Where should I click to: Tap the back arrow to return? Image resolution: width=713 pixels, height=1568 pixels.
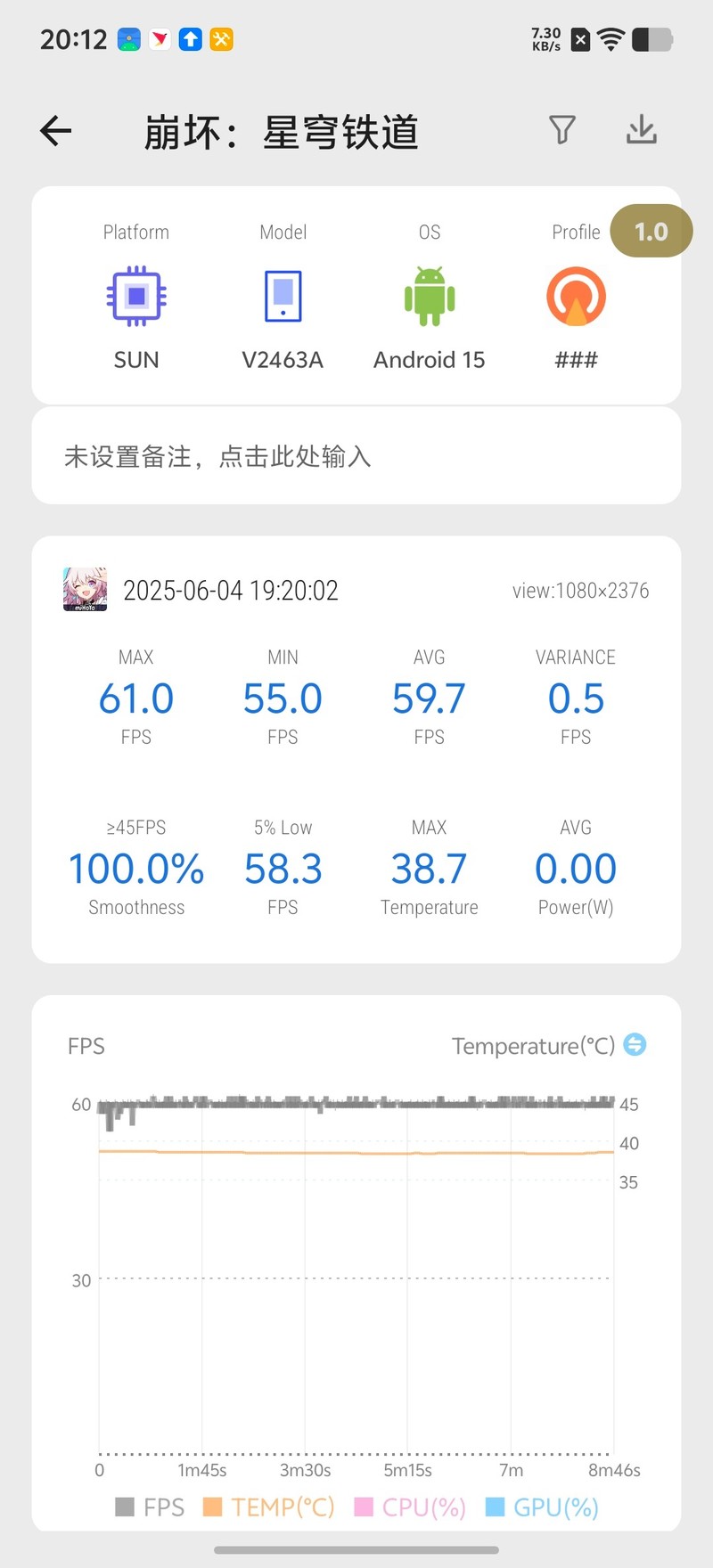pos(55,130)
